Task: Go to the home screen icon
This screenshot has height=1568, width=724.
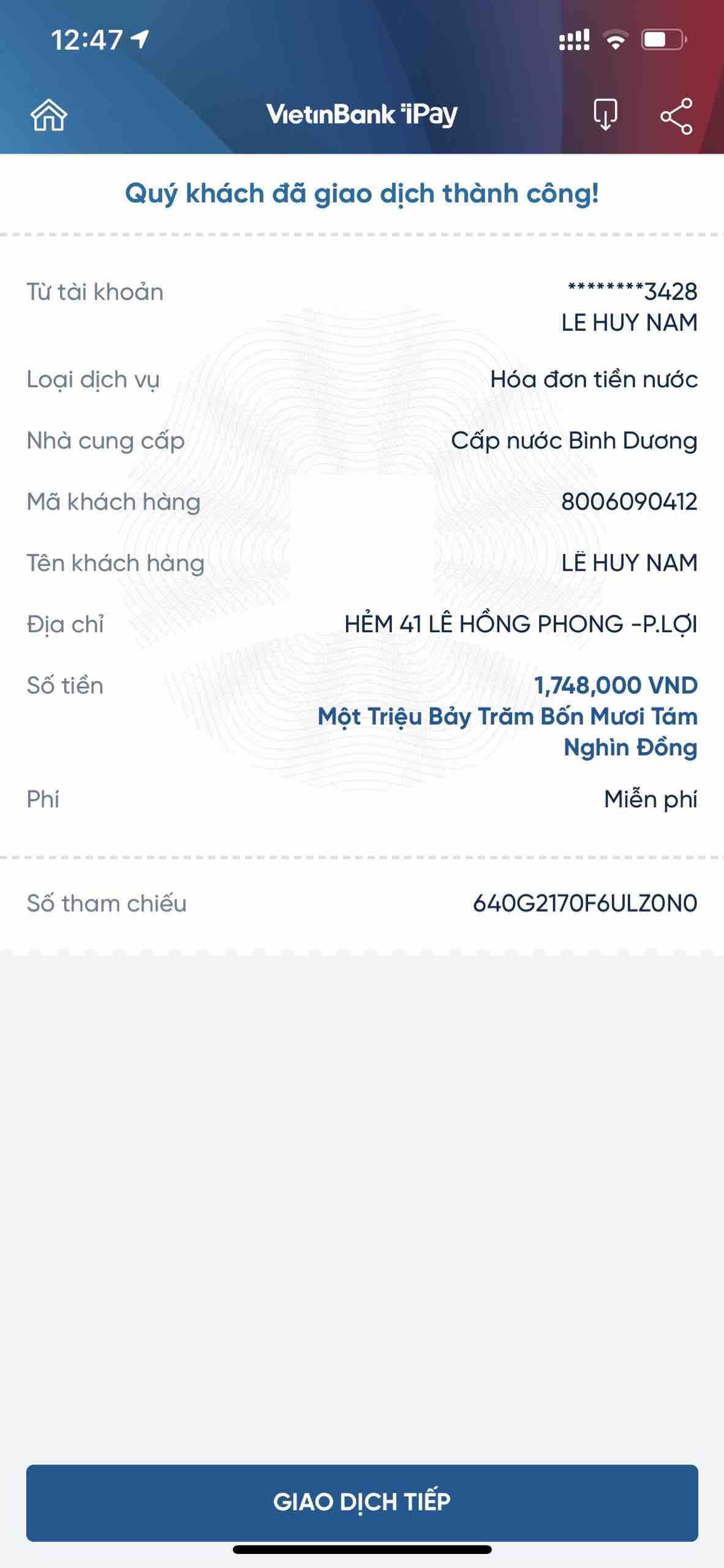Action: click(x=49, y=115)
